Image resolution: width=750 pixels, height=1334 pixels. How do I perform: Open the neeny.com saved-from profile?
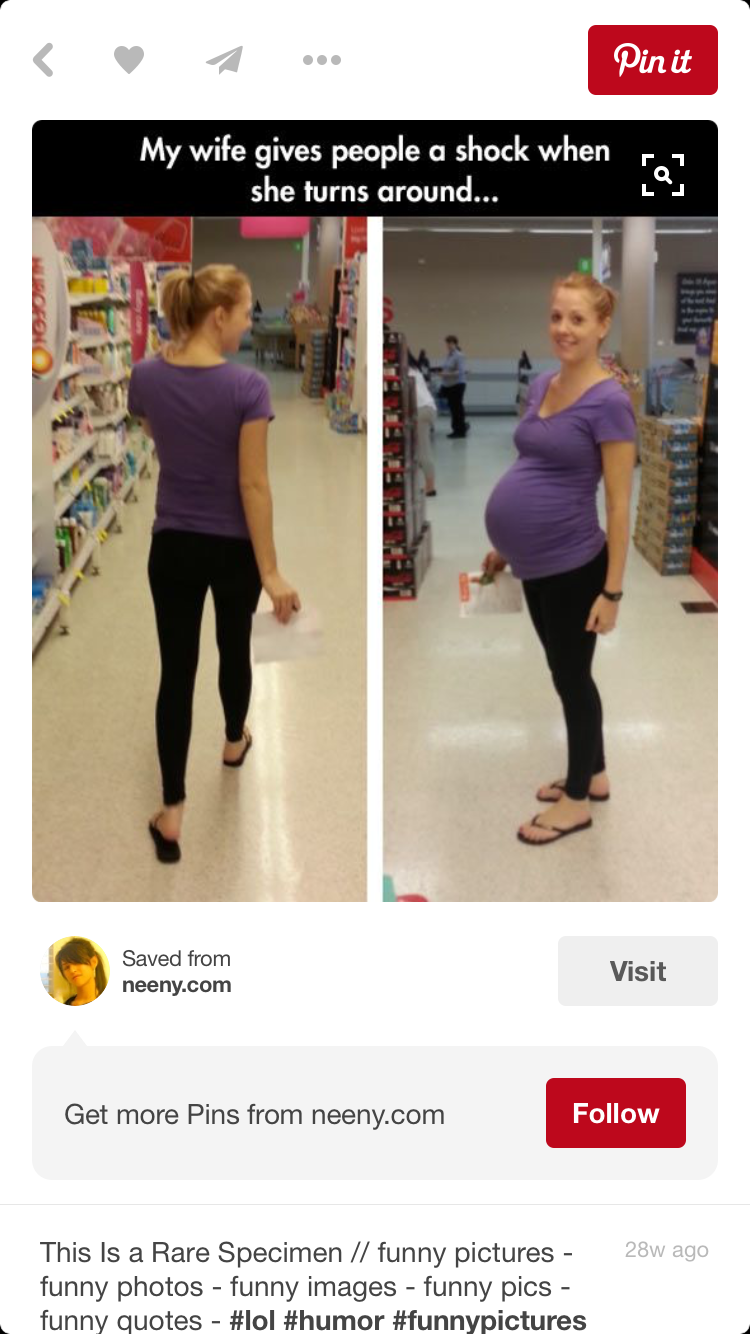tap(76, 971)
